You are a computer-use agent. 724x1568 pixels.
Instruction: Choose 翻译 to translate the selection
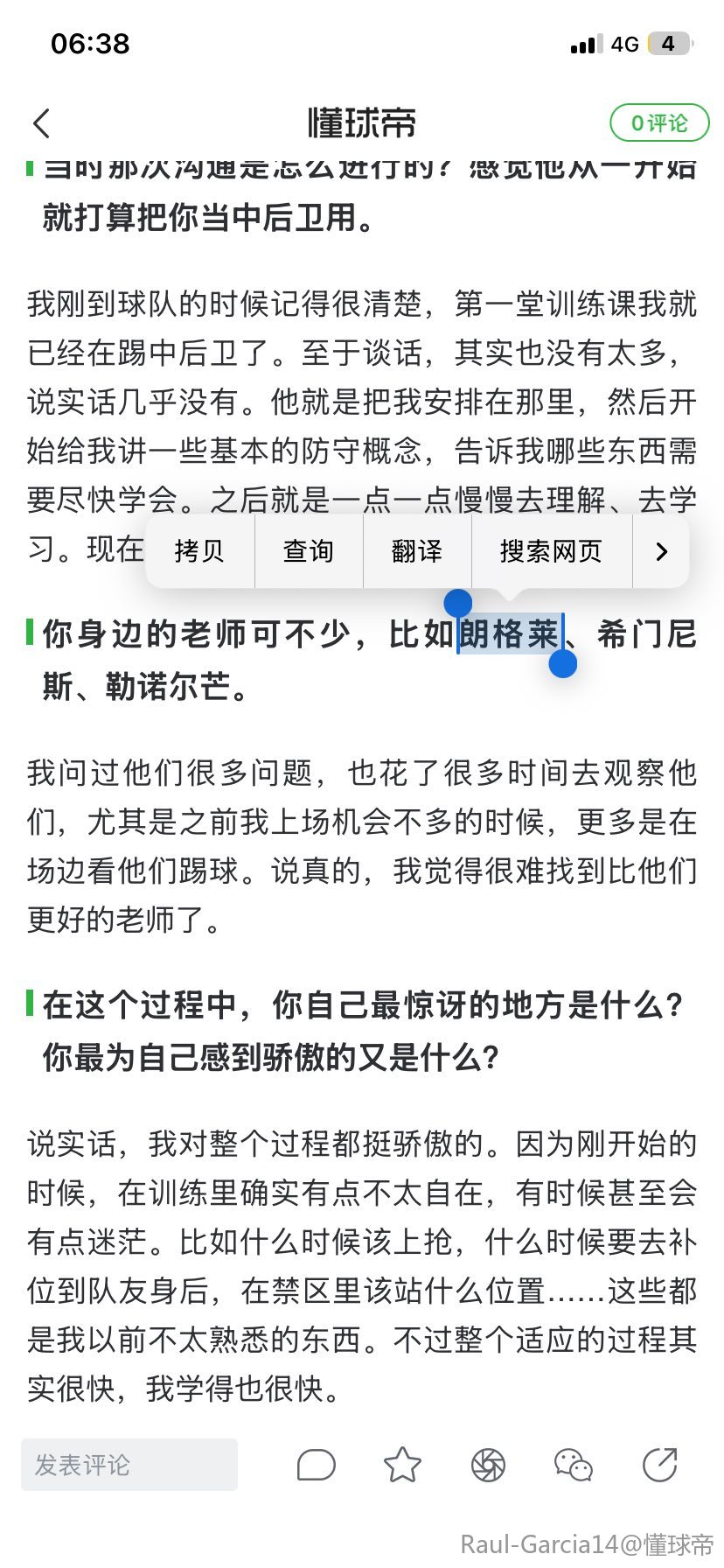[x=417, y=551]
